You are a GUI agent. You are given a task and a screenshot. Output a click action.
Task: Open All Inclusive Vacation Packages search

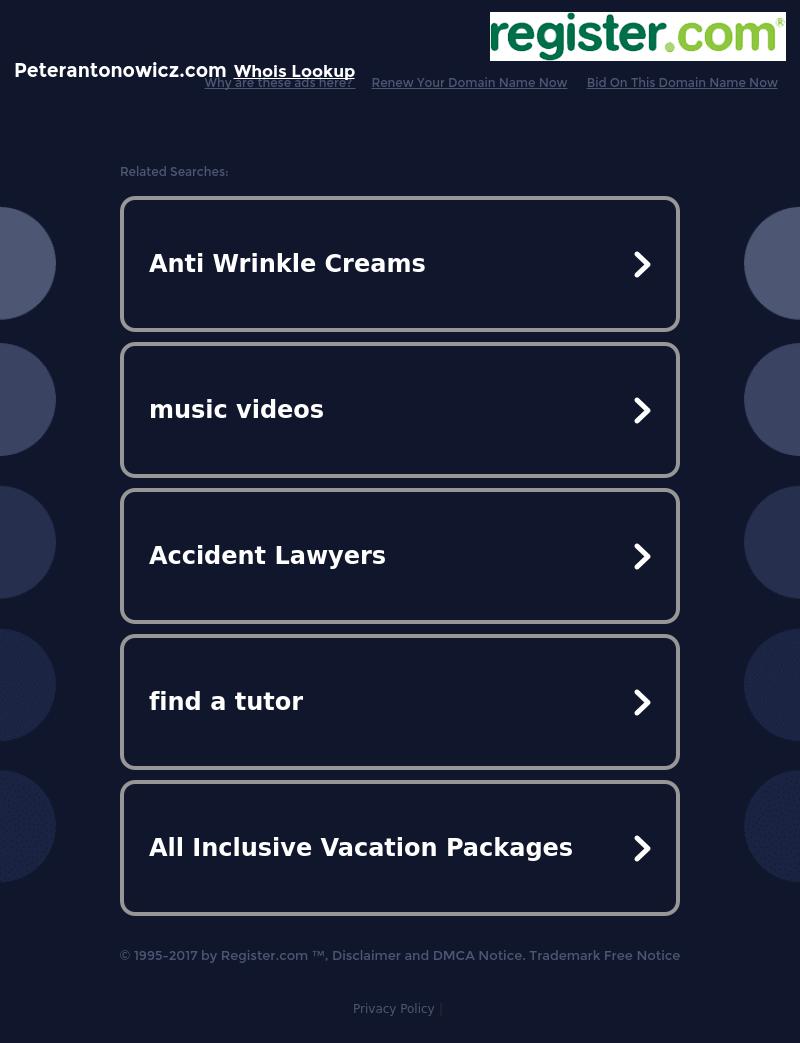(x=399, y=848)
